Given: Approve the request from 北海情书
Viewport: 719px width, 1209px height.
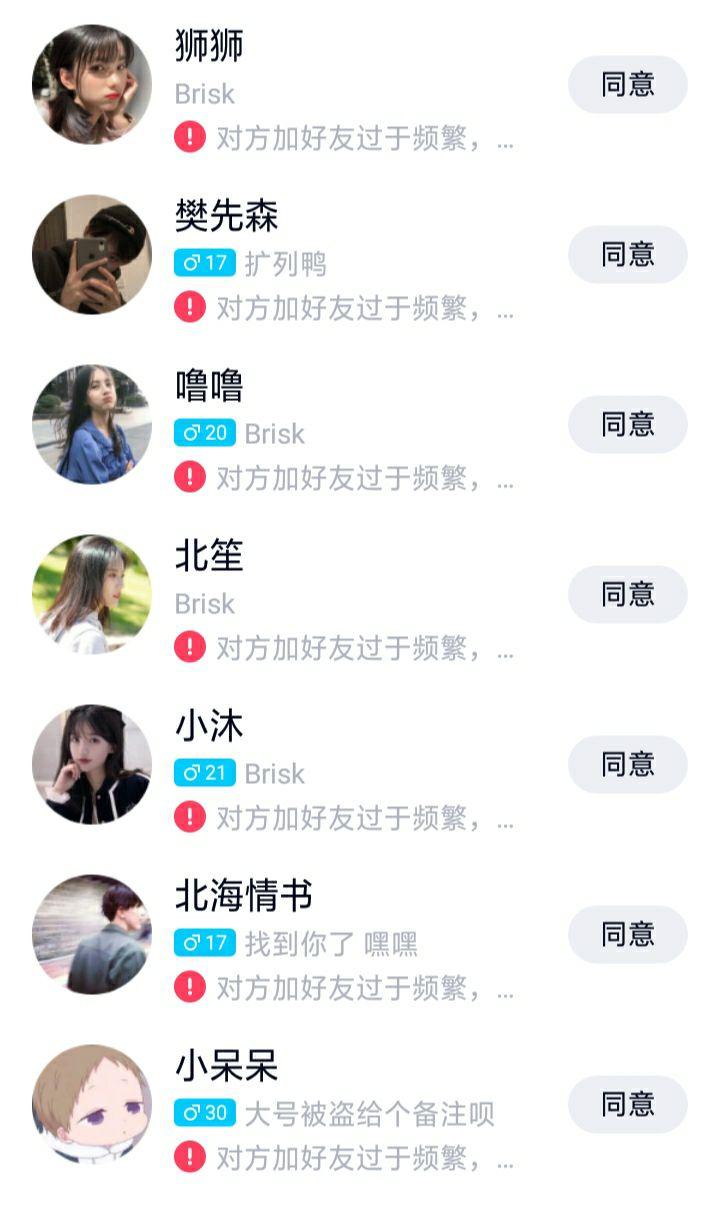Looking at the screenshot, I should [627, 935].
